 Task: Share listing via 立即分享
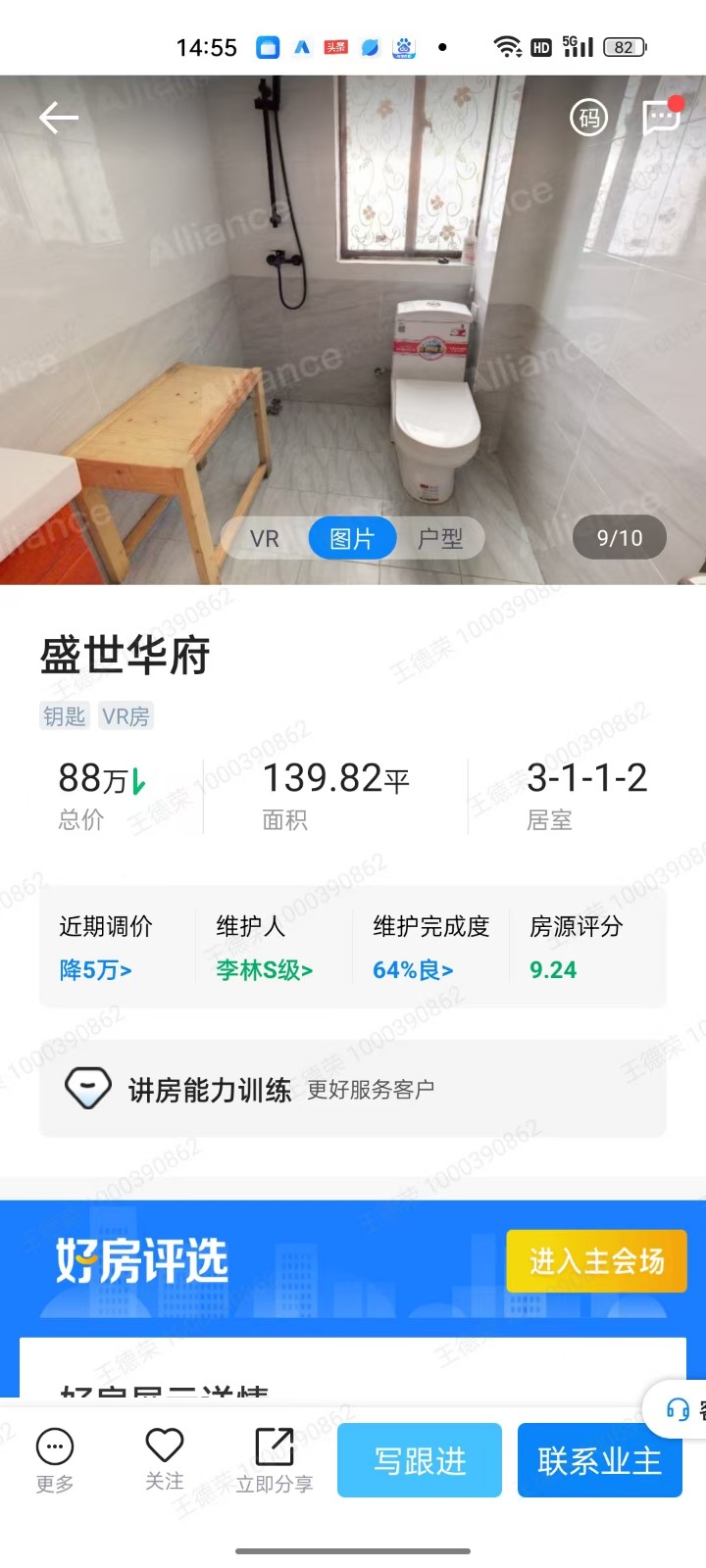click(x=275, y=1460)
